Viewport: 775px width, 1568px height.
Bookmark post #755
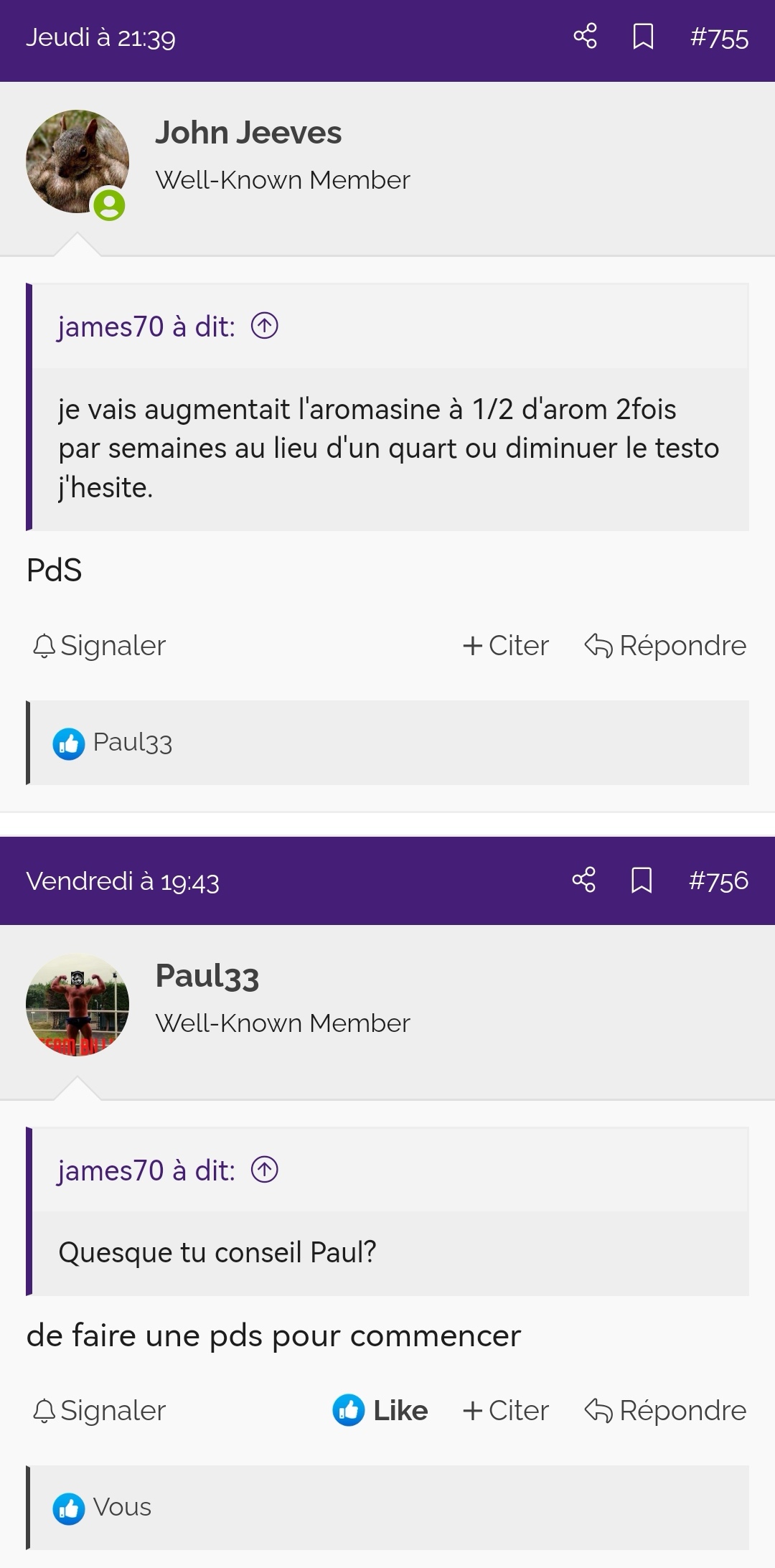(643, 36)
